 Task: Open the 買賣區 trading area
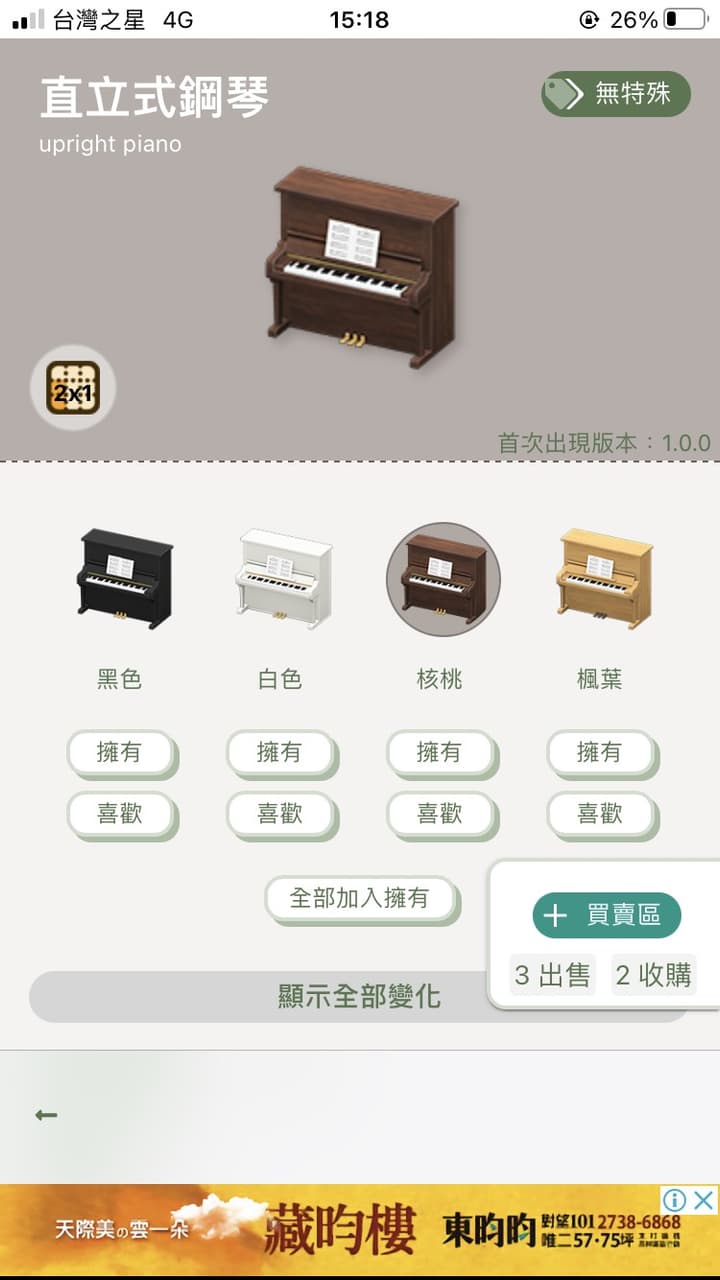point(607,915)
